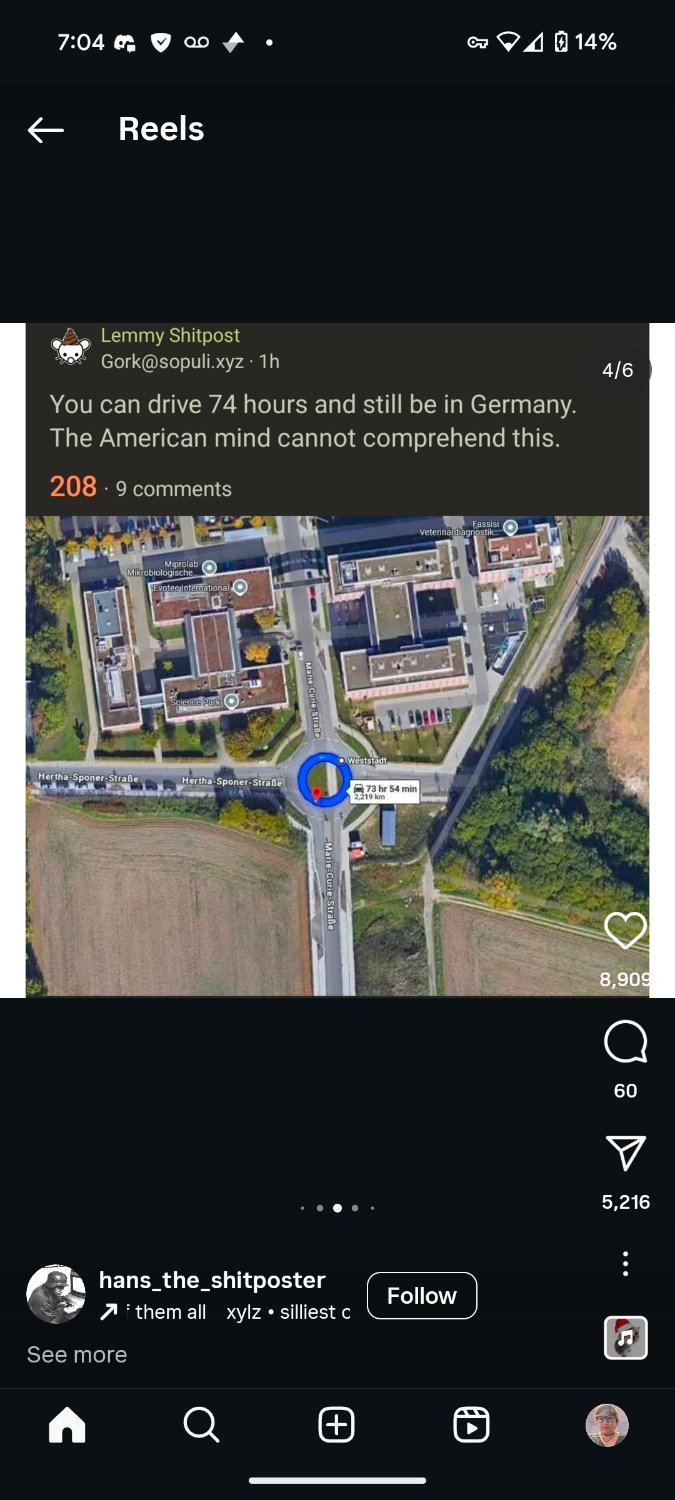The image size is (675, 1500).
Task: Open the audio track thumbnail
Action: (x=626, y=1337)
